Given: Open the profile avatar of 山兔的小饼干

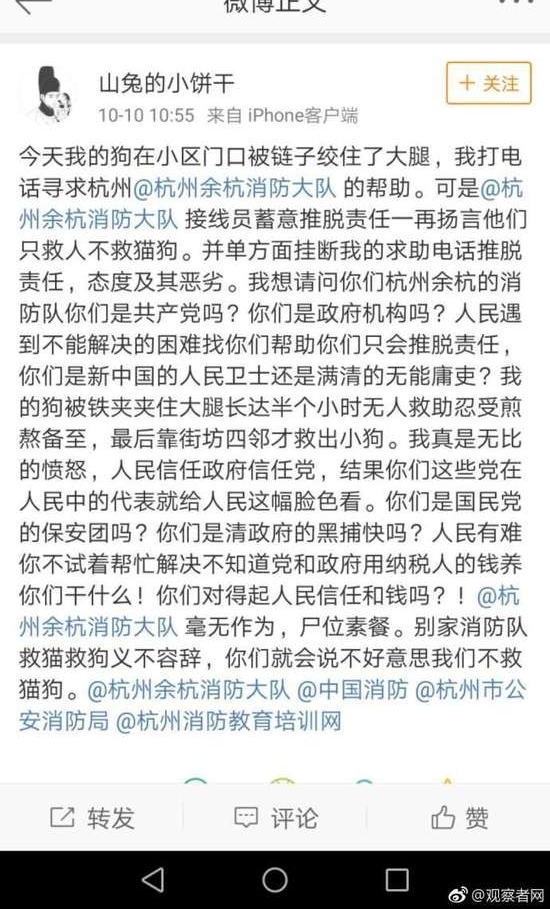Looking at the screenshot, I should coord(50,95).
